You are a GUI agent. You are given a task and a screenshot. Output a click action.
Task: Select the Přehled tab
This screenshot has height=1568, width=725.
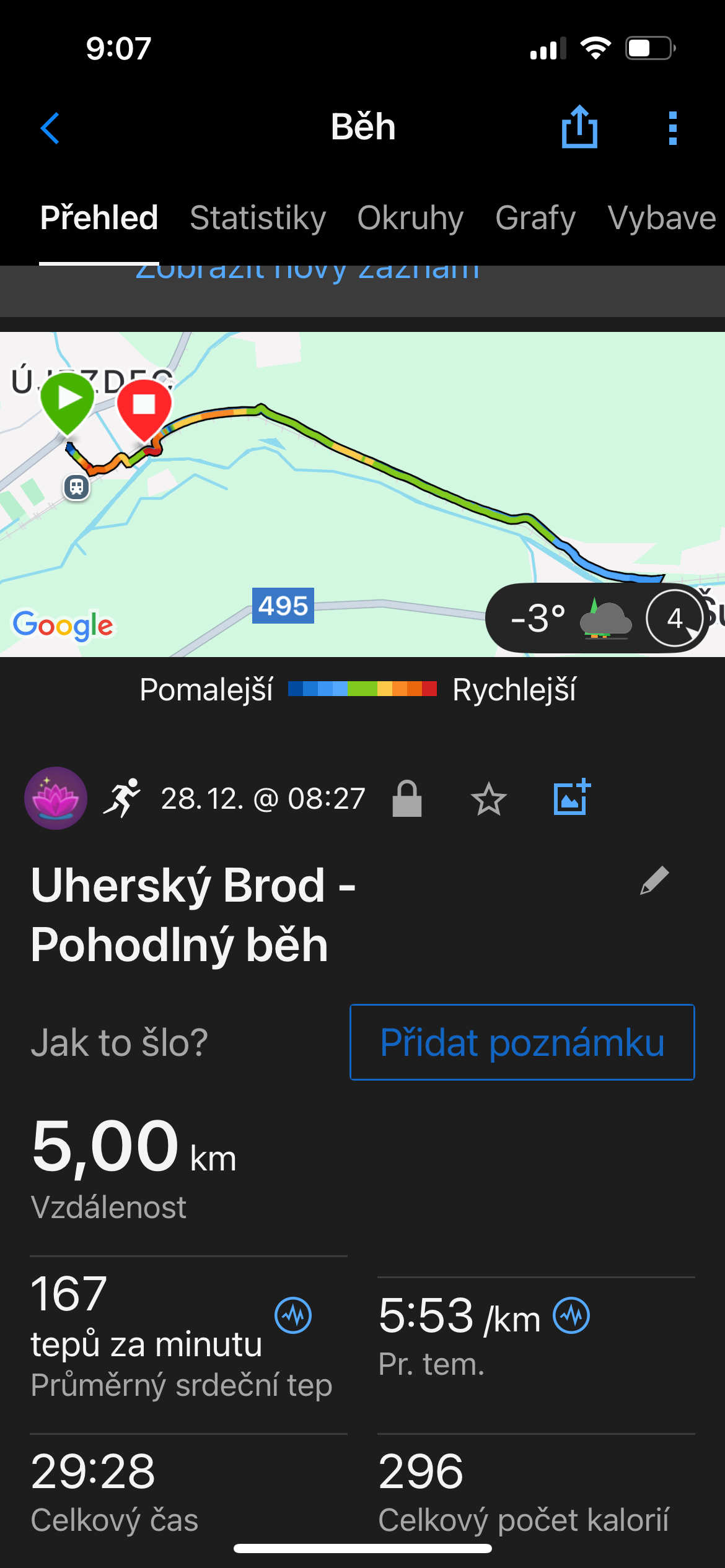99,218
